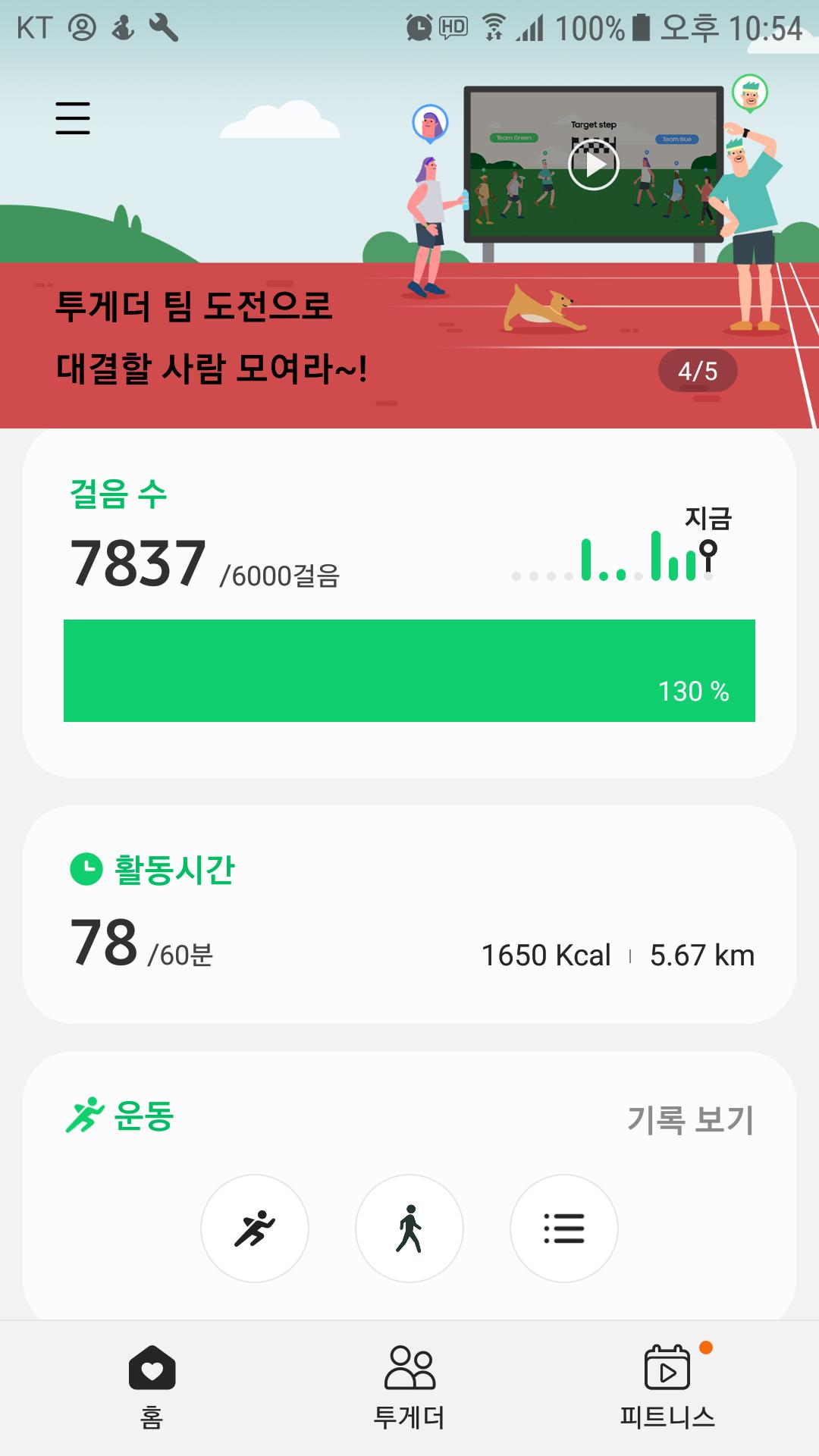Open the full exercise list
The image size is (819, 1456).
[x=564, y=1228]
